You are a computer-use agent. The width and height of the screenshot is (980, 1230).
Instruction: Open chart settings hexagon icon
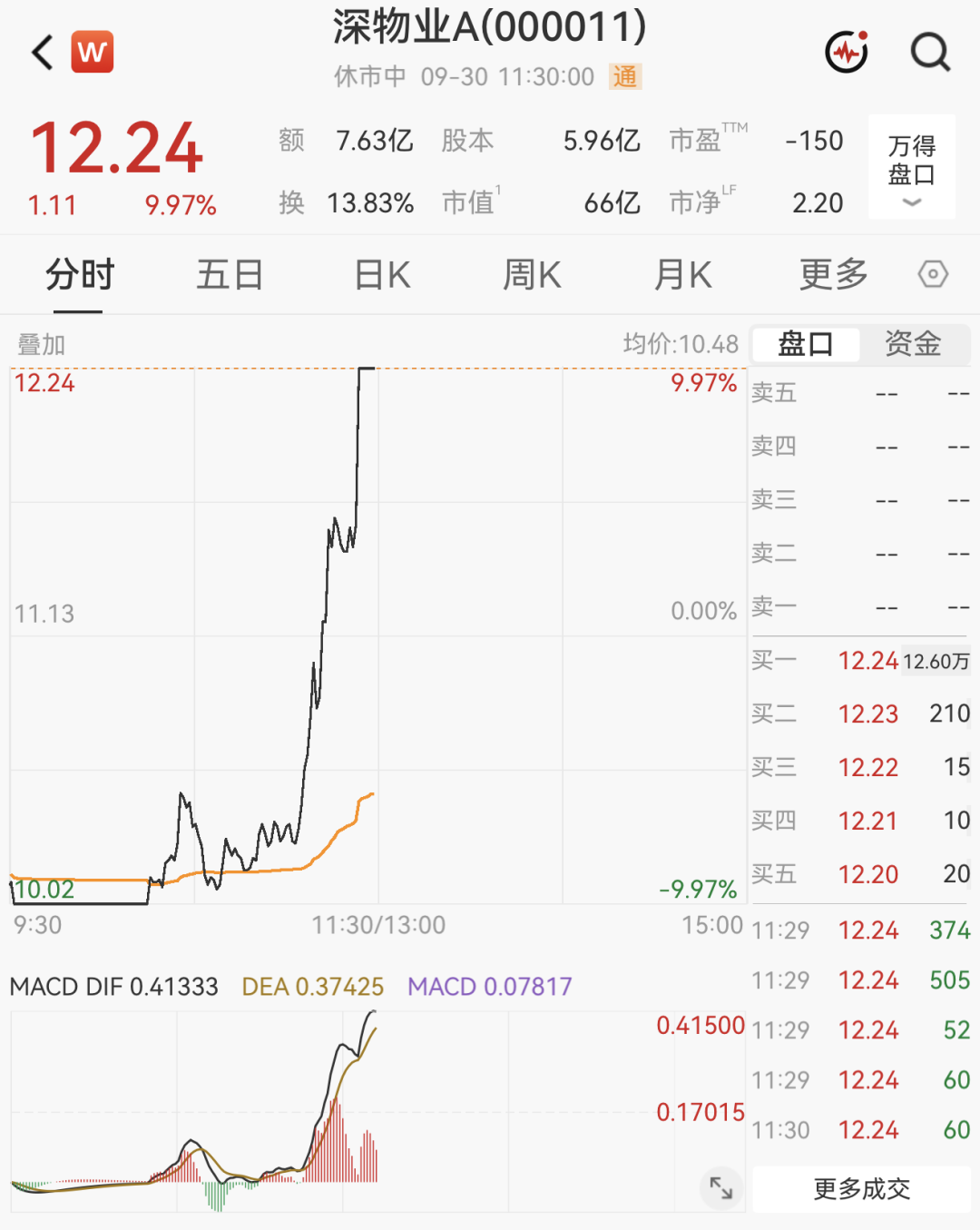click(x=933, y=274)
